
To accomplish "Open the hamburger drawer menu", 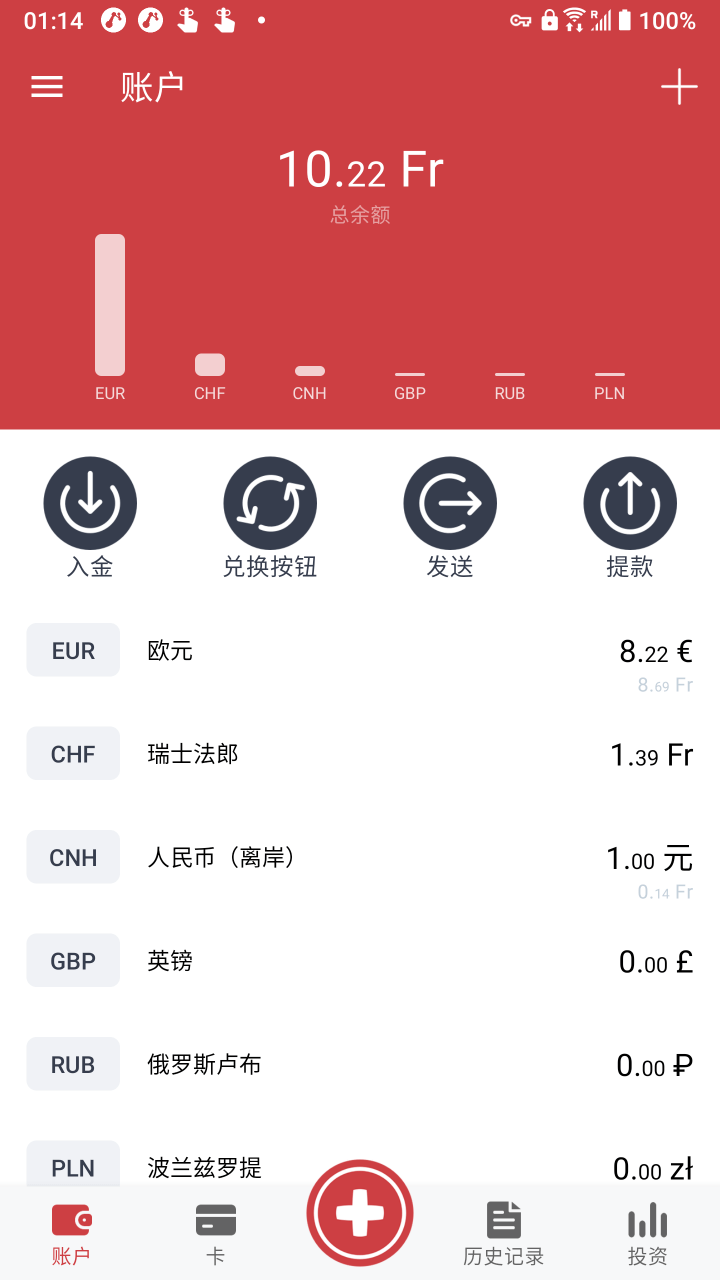I will click(x=47, y=87).
